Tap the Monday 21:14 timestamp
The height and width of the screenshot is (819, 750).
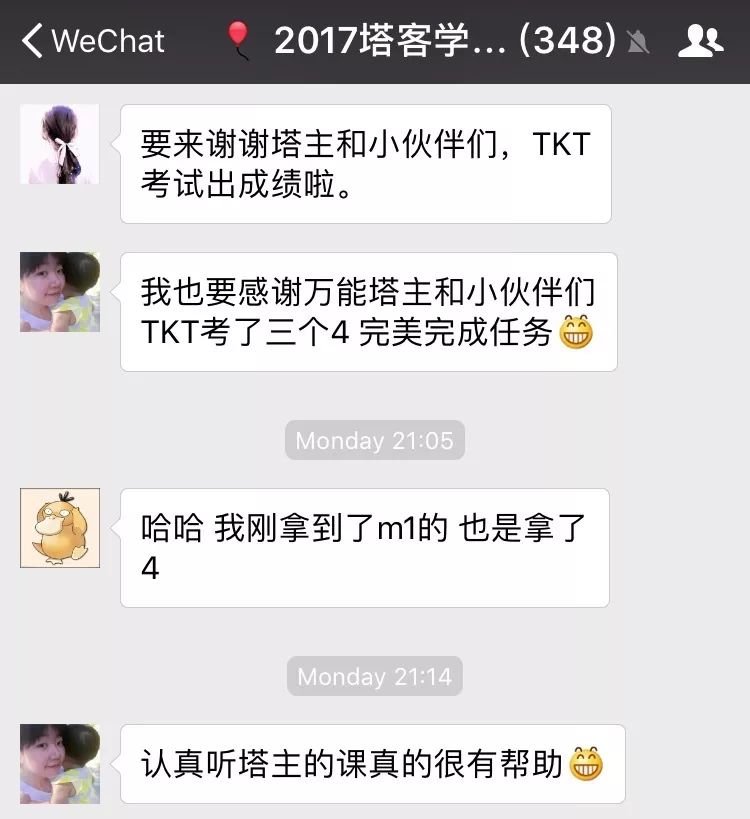tap(374, 676)
